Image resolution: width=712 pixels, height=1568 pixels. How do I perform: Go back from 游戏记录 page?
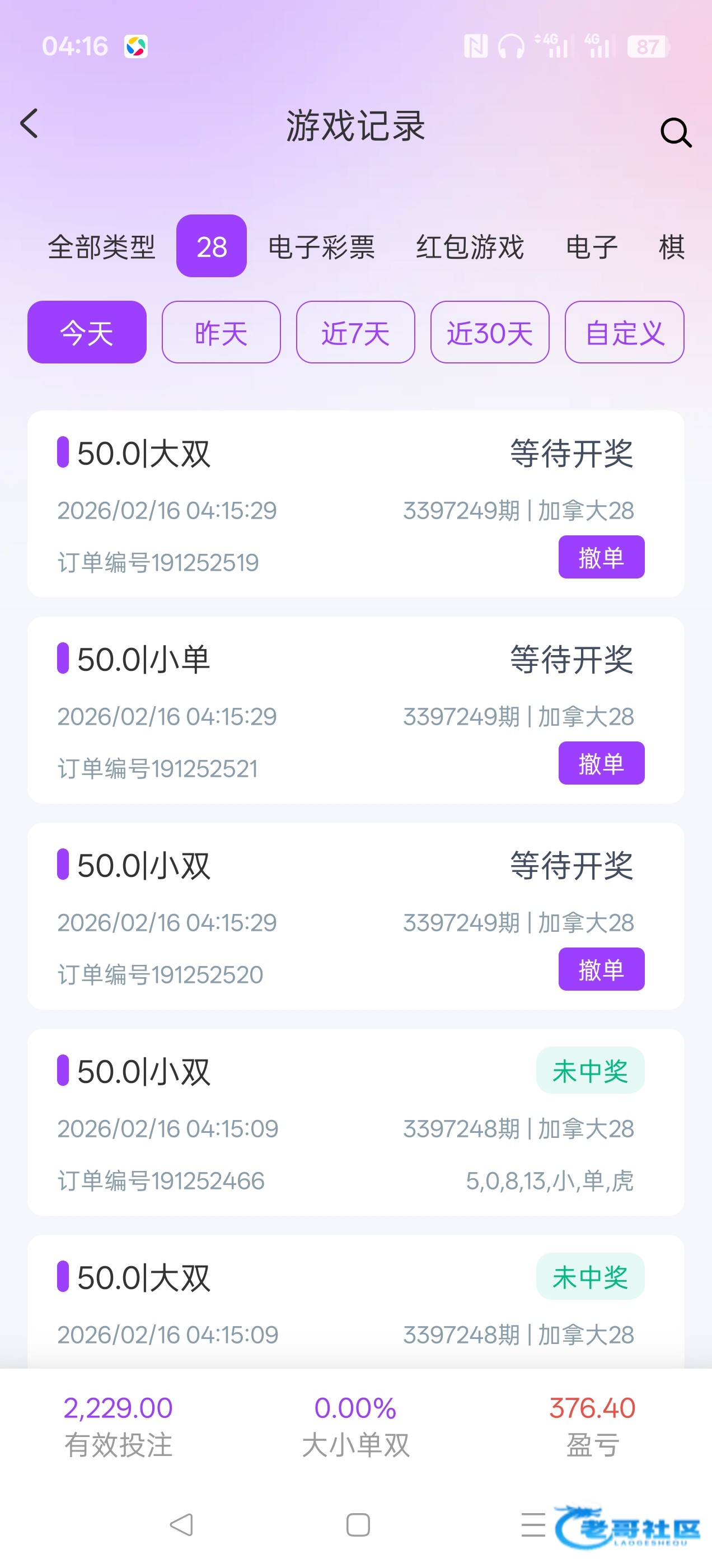point(29,124)
